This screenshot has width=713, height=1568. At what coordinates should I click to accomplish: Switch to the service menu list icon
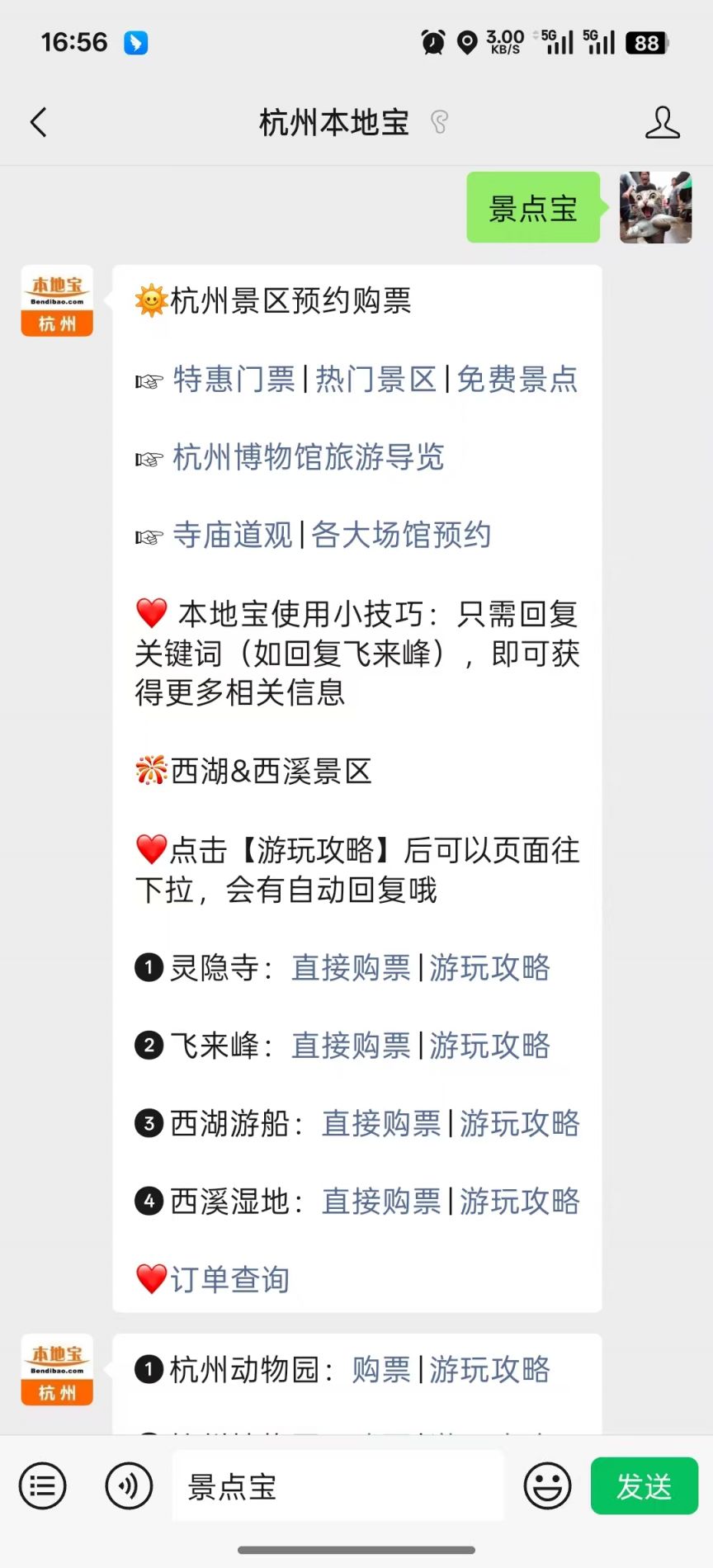point(43,1486)
